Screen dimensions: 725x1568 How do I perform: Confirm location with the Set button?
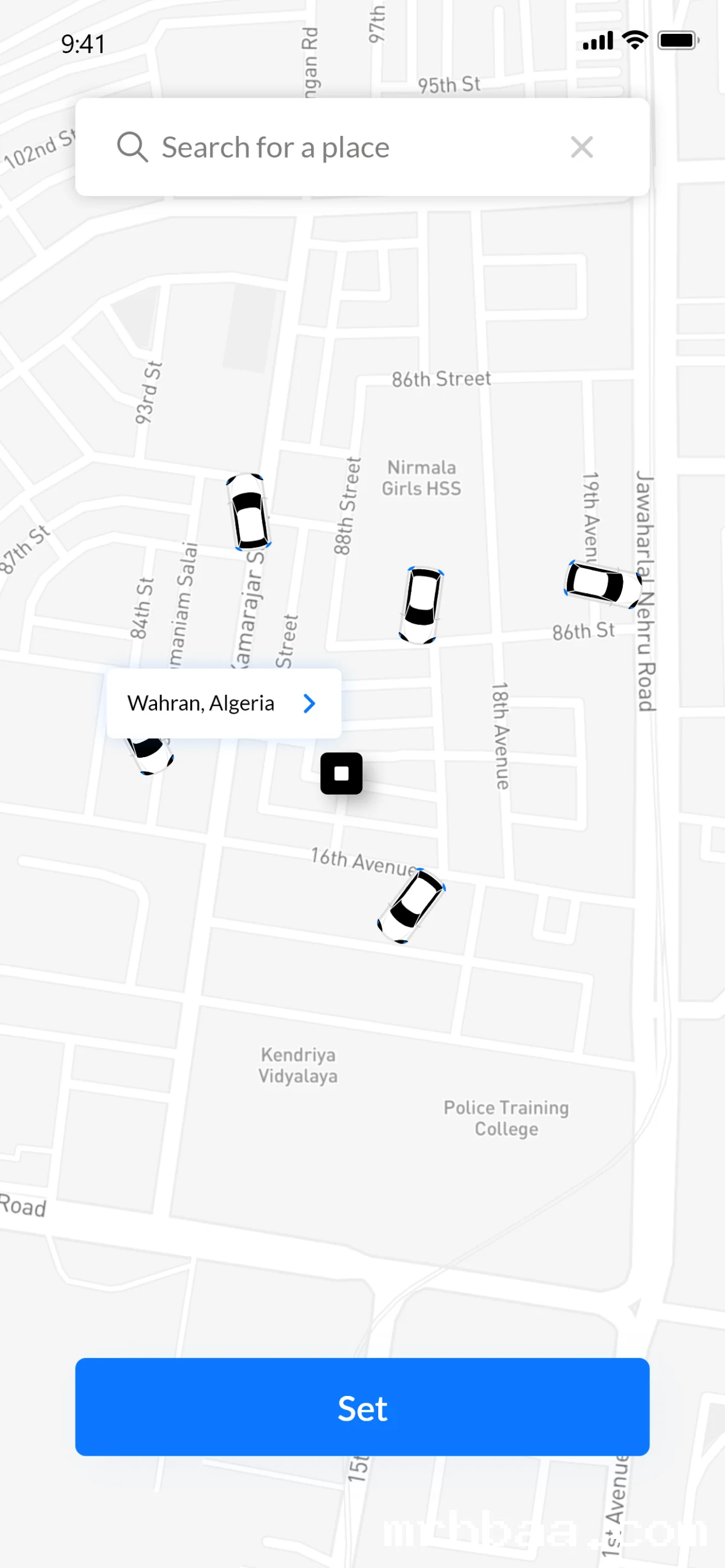[x=362, y=1407]
